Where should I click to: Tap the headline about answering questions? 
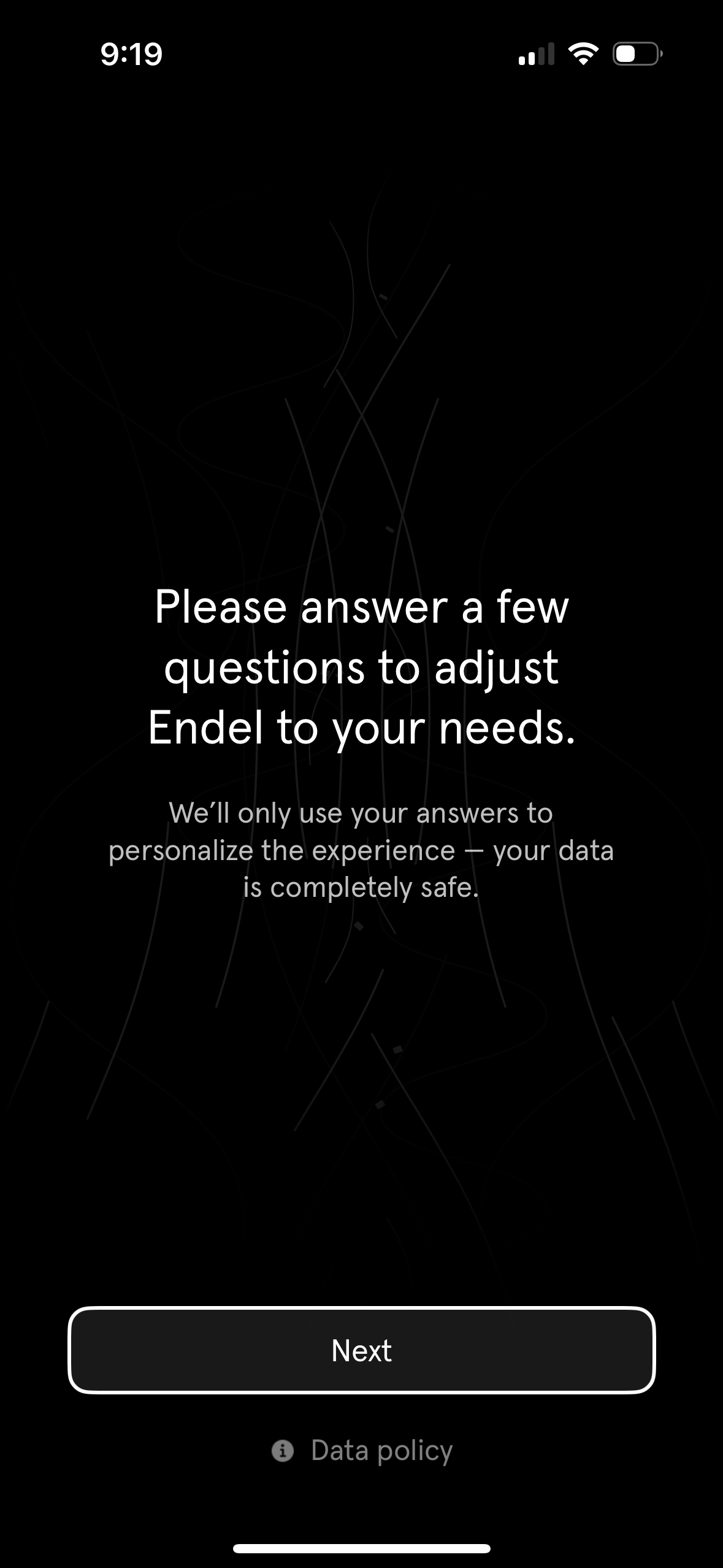pos(363,670)
